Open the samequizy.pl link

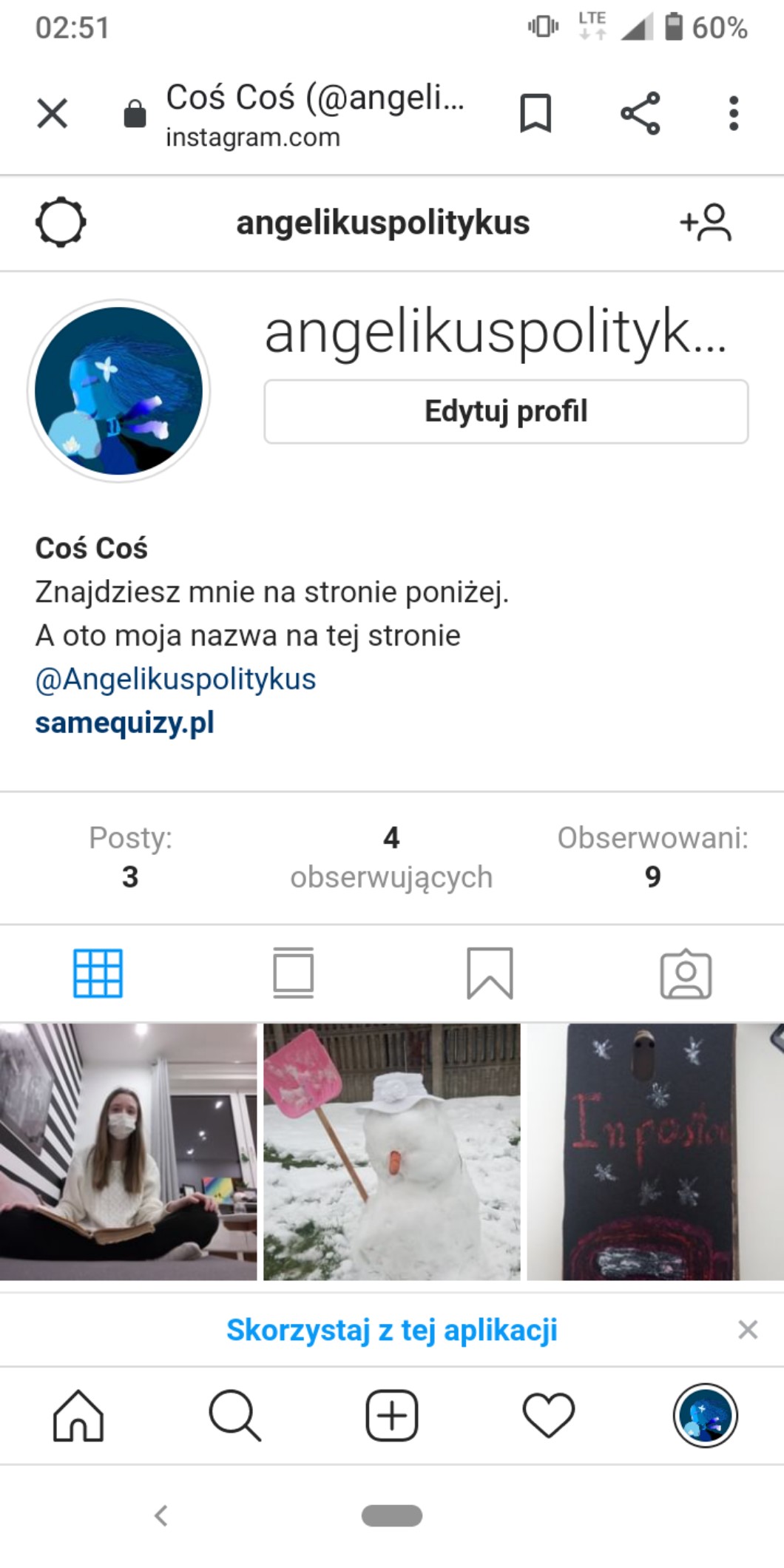(x=124, y=723)
